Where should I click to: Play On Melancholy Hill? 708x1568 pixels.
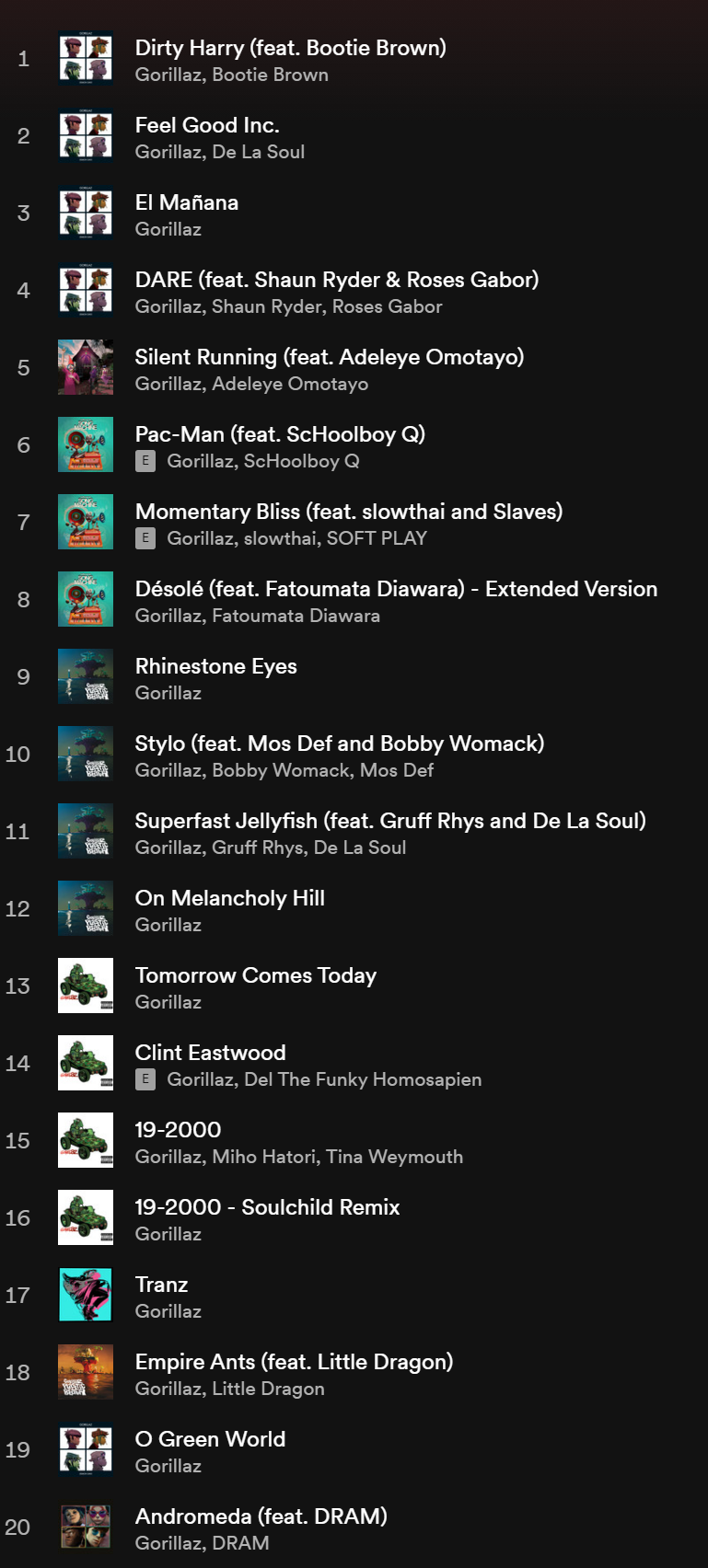(x=229, y=898)
